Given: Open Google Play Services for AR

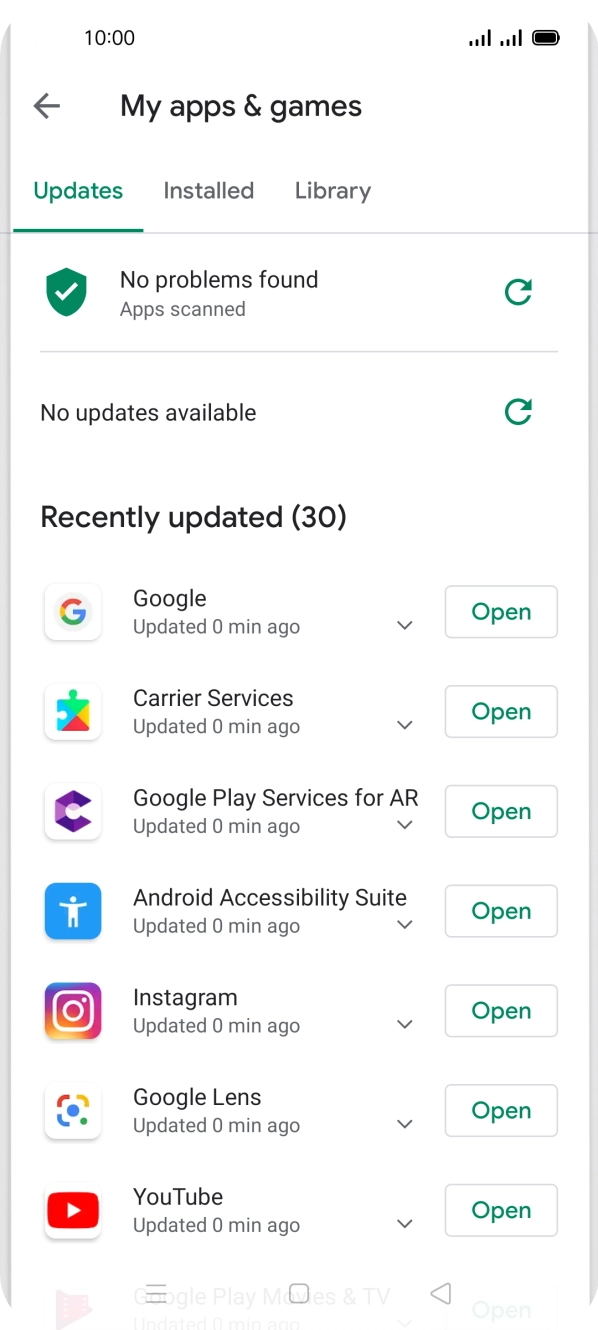Looking at the screenshot, I should pyautogui.click(x=501, y=811).
